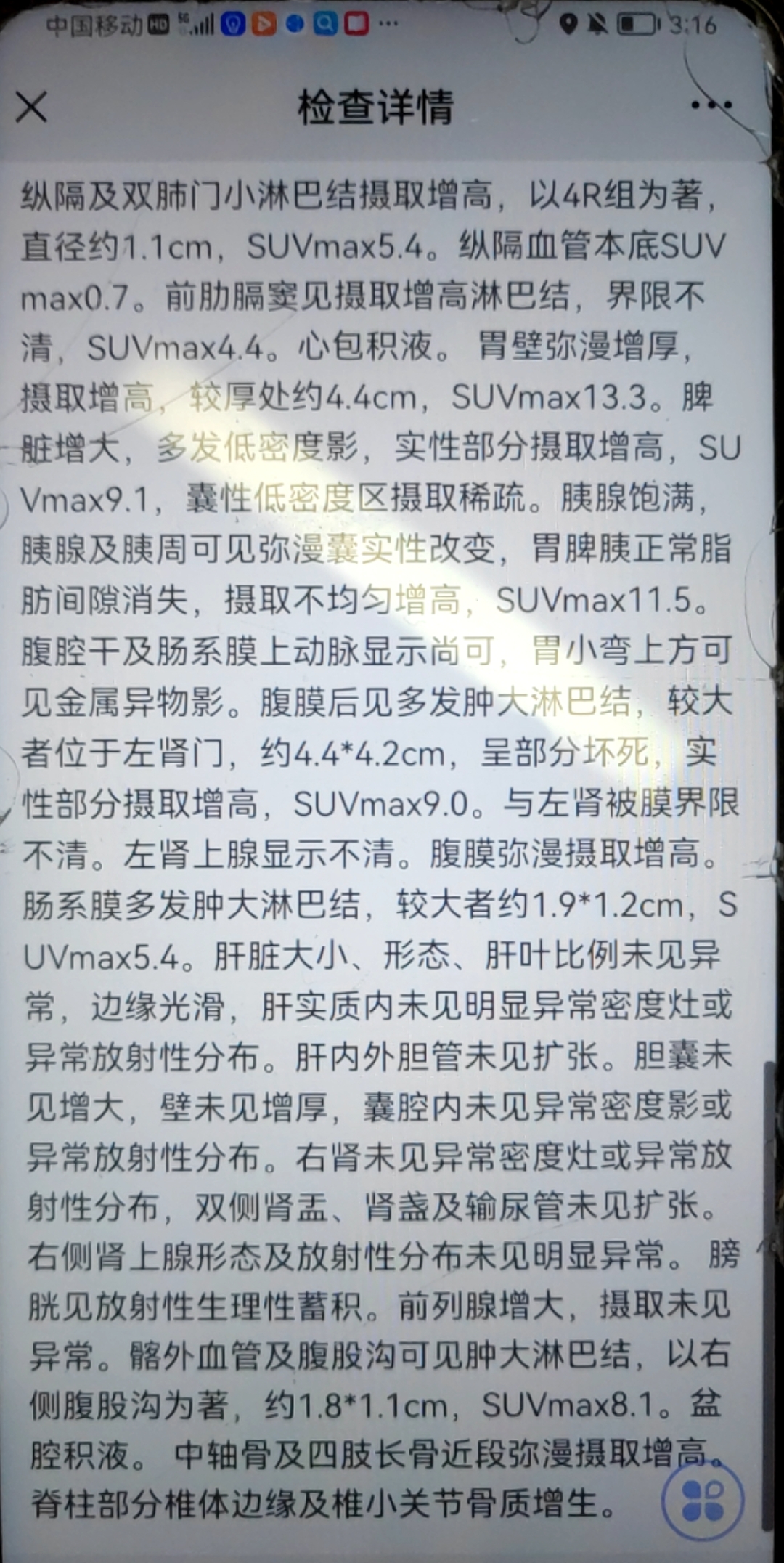Open the three-dot overflow menu
This screenshot has height=1563, width=784.
click(711, 106)
